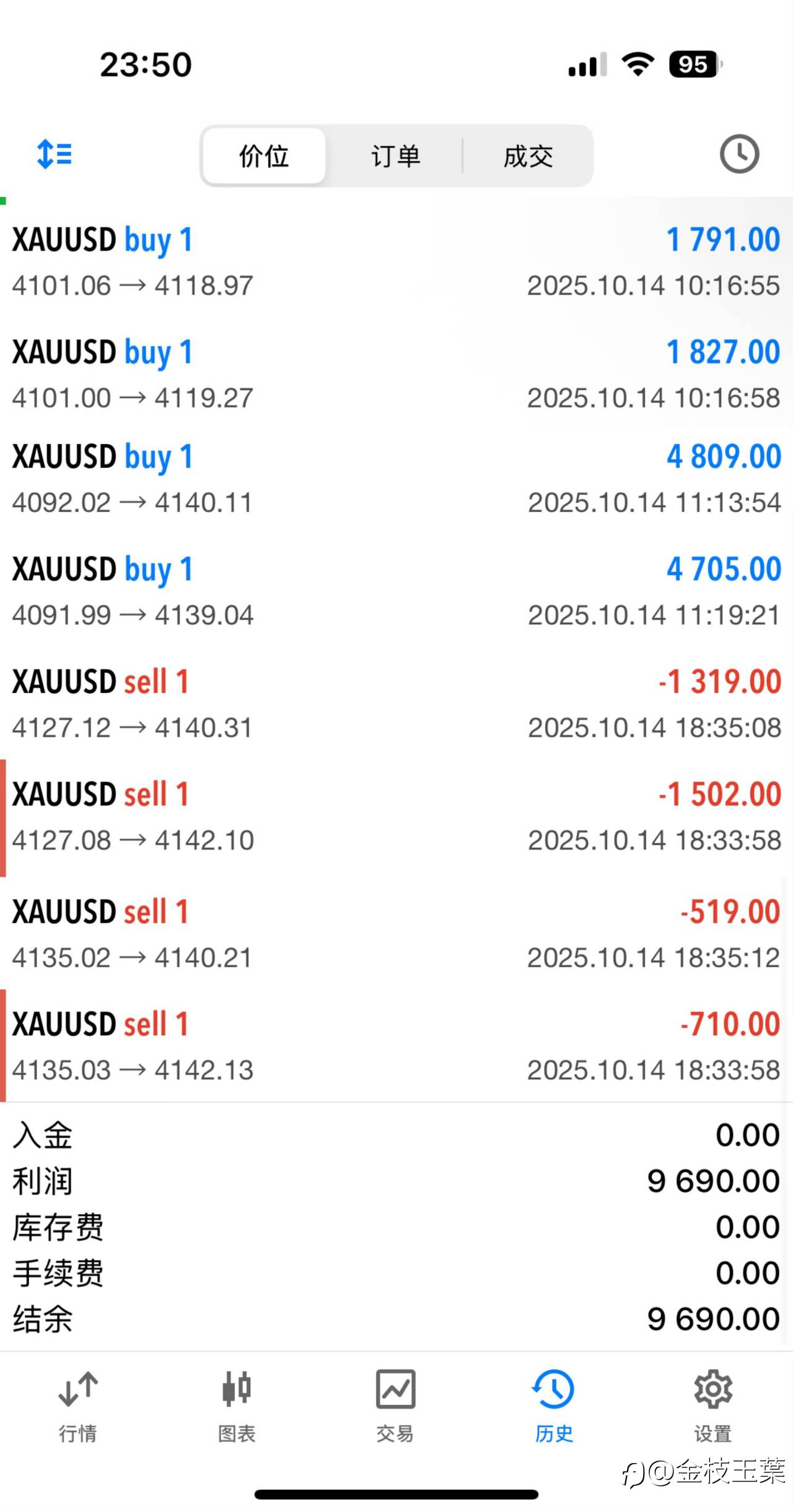Screen dimensions: 793x1512
Task: Open the buy trade with profit 1 791.00
Action: tap(396, 262)
